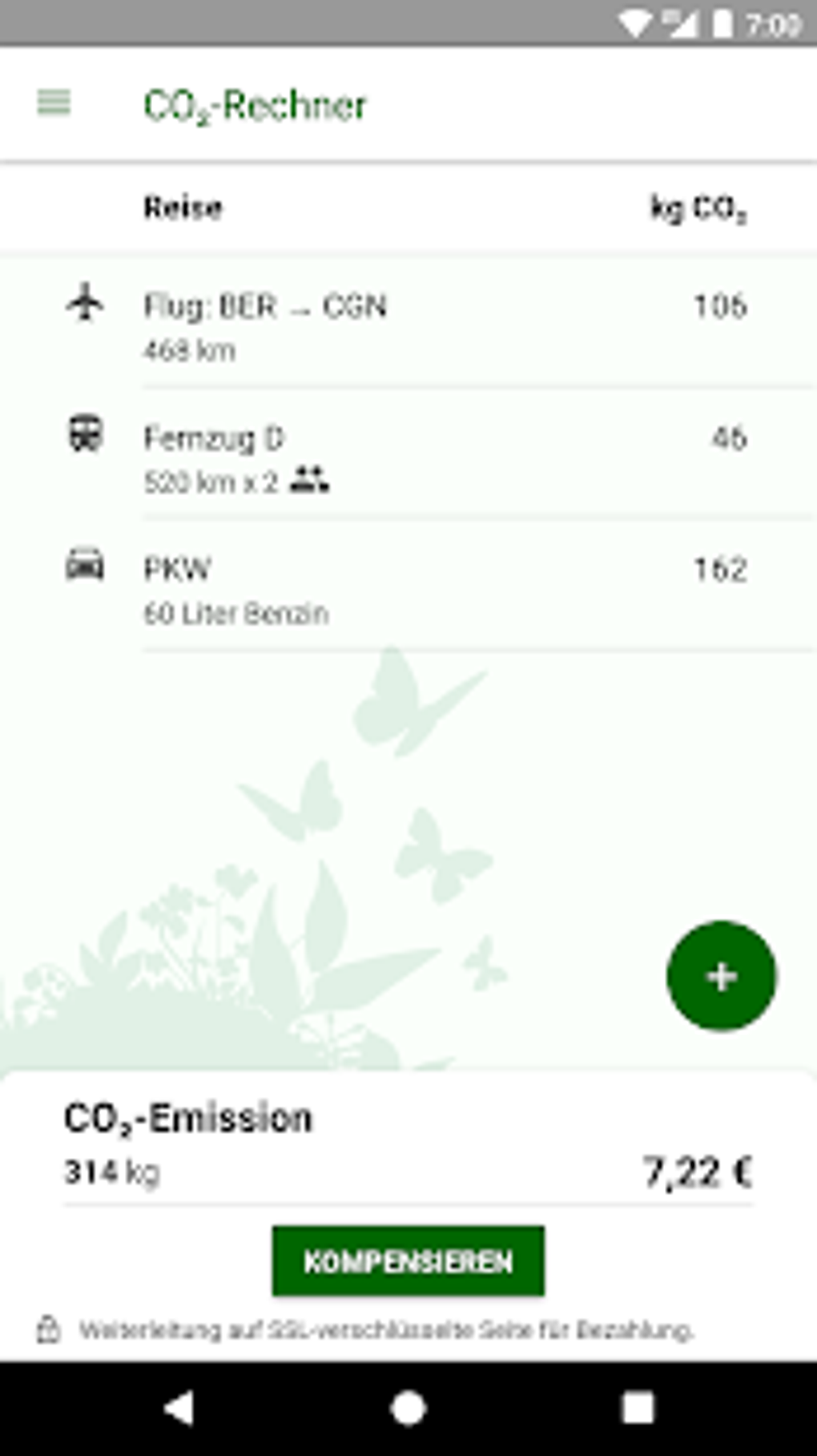Add a new trip with plus button
817x1456 pixels.
[721, 976]
